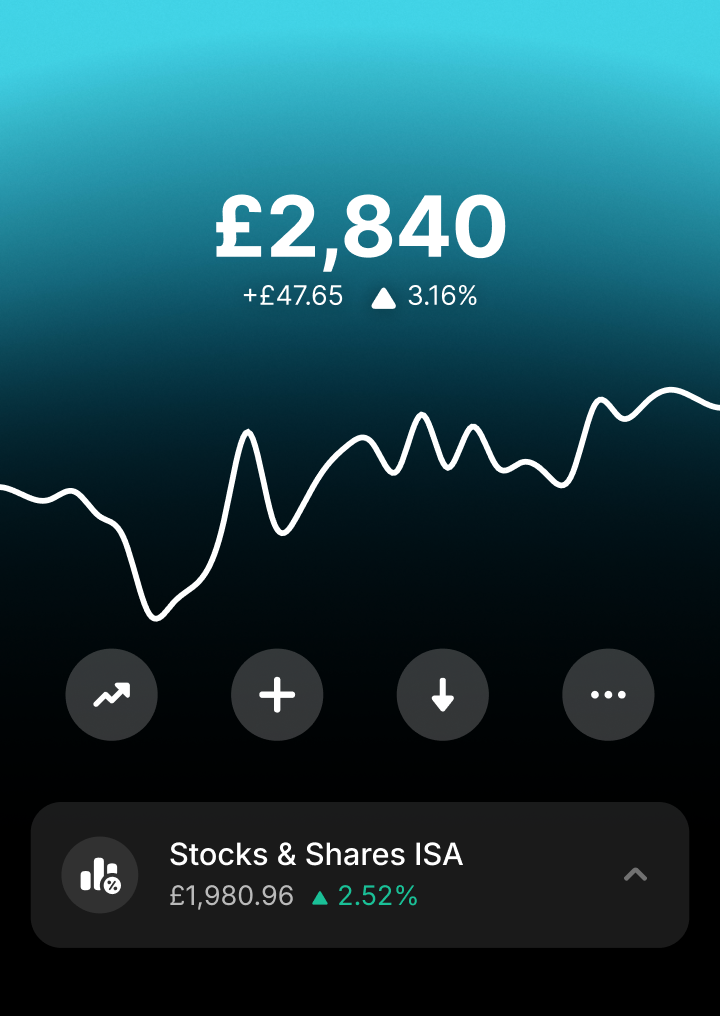Click the Stocks & Shares ISA title text
The image size is (720, 1016).
pos(316,854)
